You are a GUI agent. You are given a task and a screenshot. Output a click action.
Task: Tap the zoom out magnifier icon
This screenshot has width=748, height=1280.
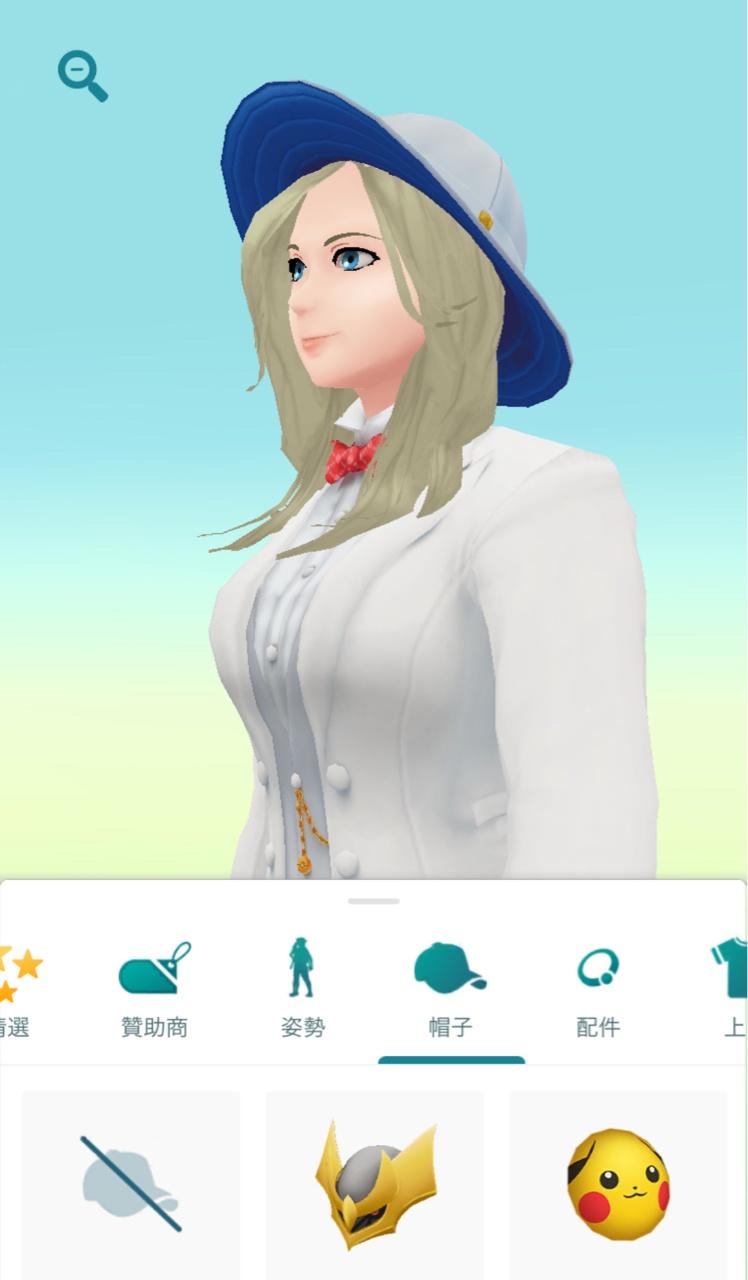[x=82, y=76]
